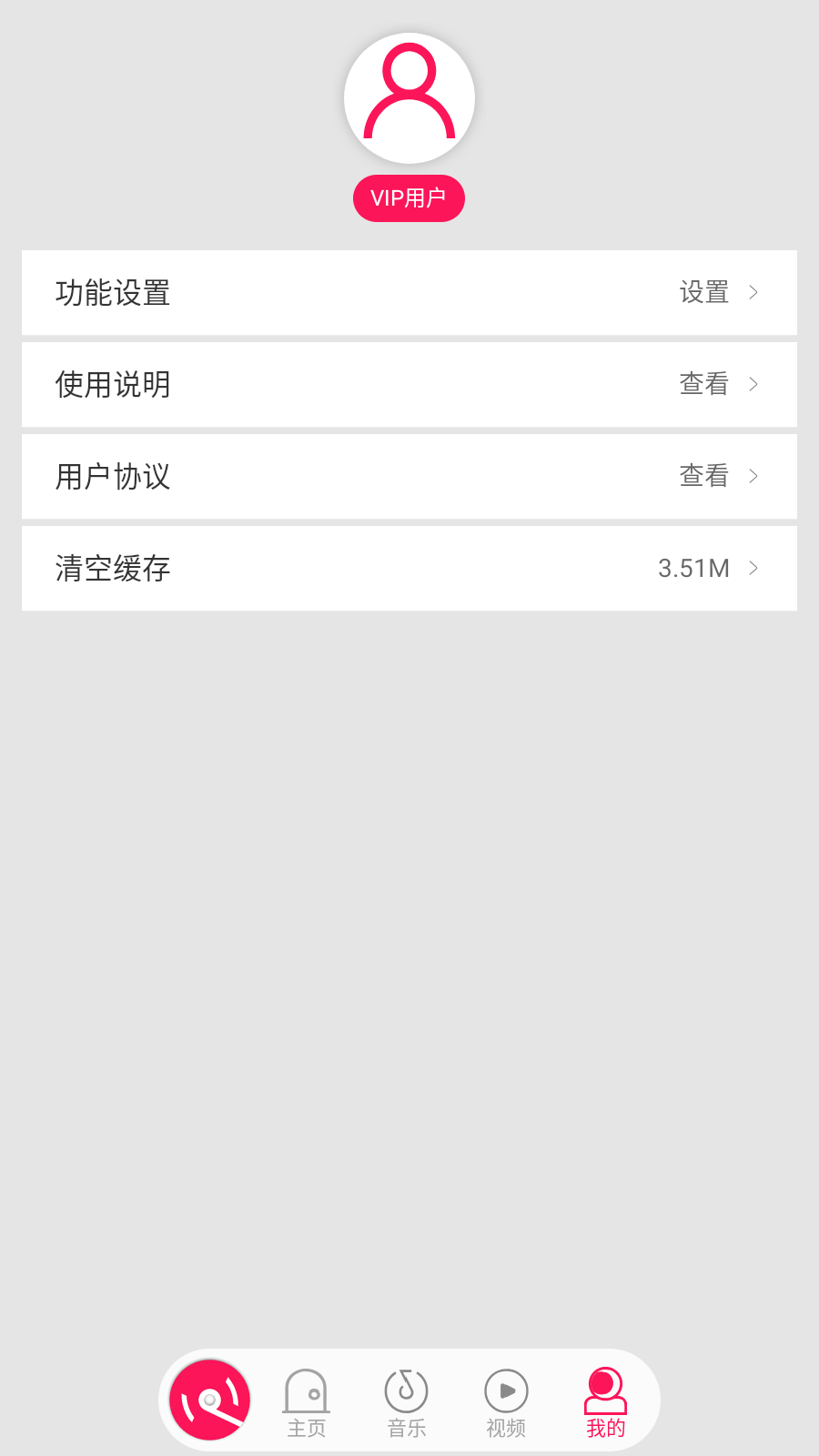Viewport: 819px width, 1456px height.
Task: Clear the cache via 清空缓存
Action: coord(409,569)
